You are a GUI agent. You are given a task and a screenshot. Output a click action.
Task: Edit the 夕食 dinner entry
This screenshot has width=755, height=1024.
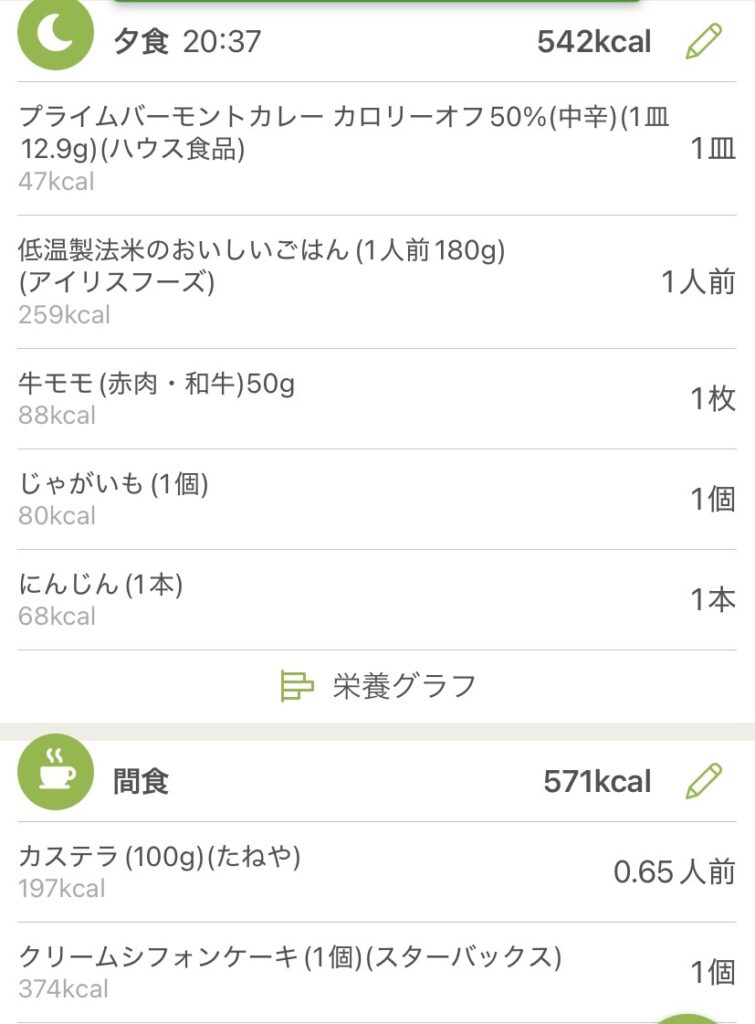click(x=704, y=41)
